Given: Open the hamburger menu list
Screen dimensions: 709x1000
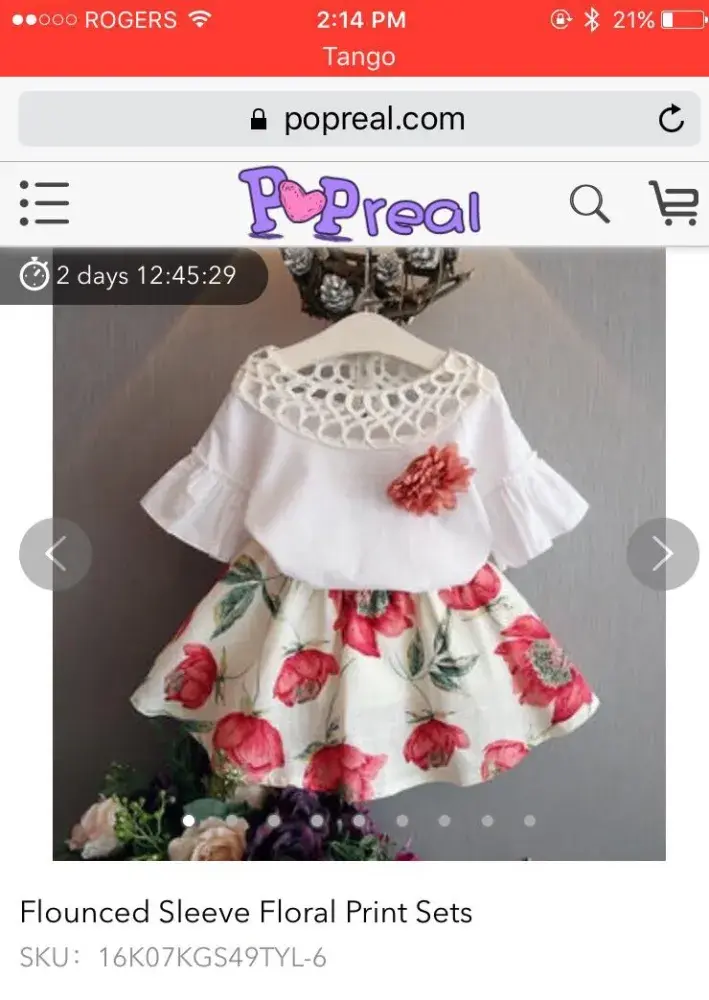Looking at the screenshot, I should (x=44, y=204).
